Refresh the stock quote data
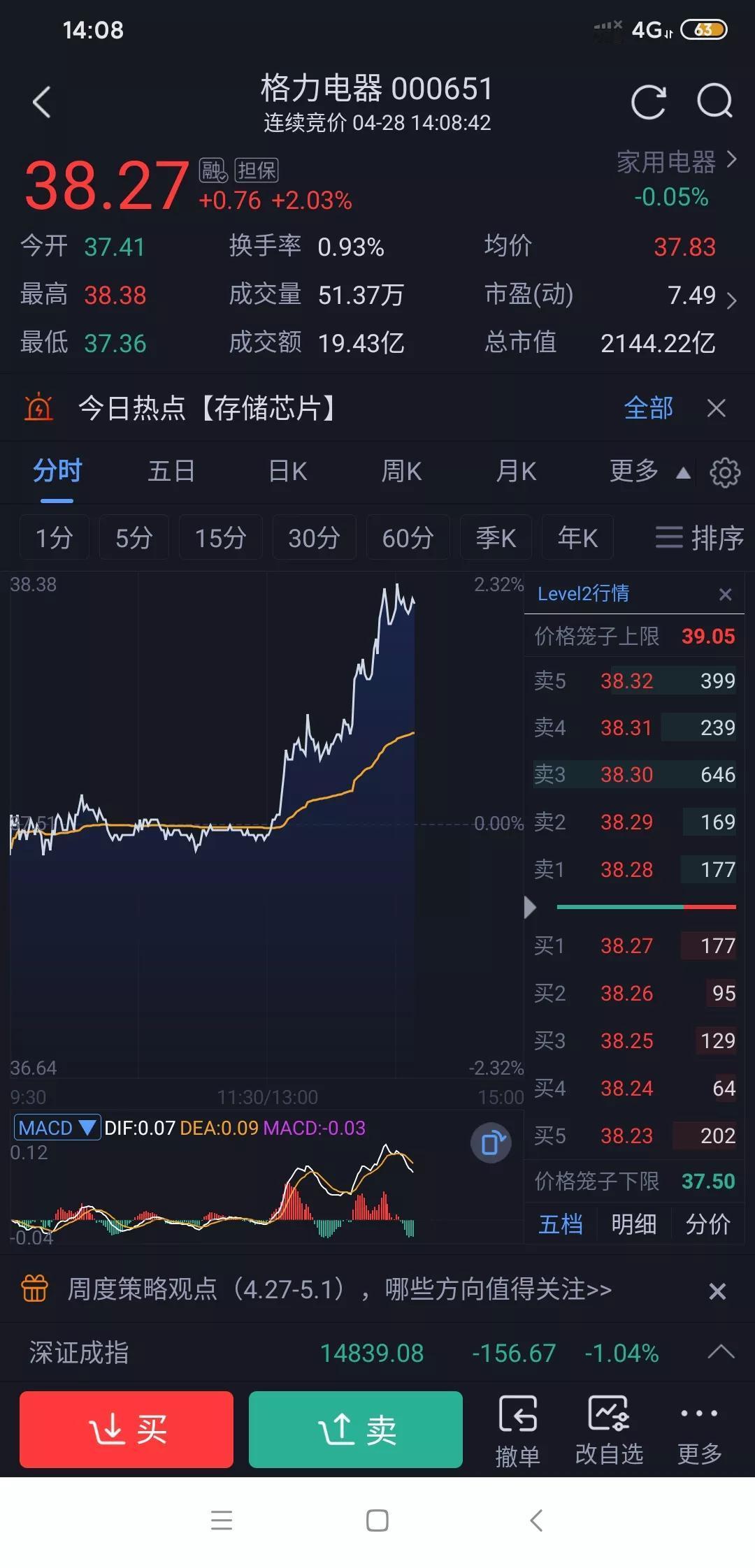 (649, 101)
